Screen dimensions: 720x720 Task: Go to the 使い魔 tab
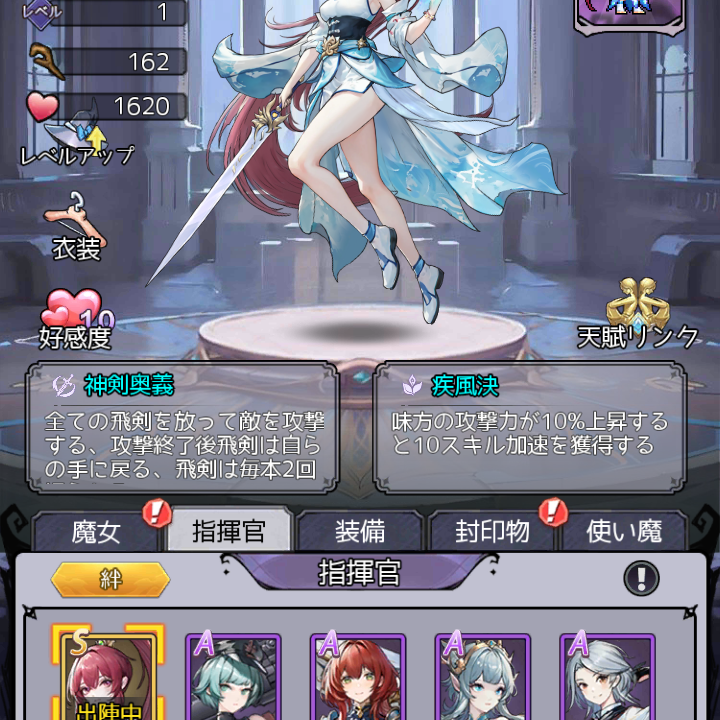623,530
